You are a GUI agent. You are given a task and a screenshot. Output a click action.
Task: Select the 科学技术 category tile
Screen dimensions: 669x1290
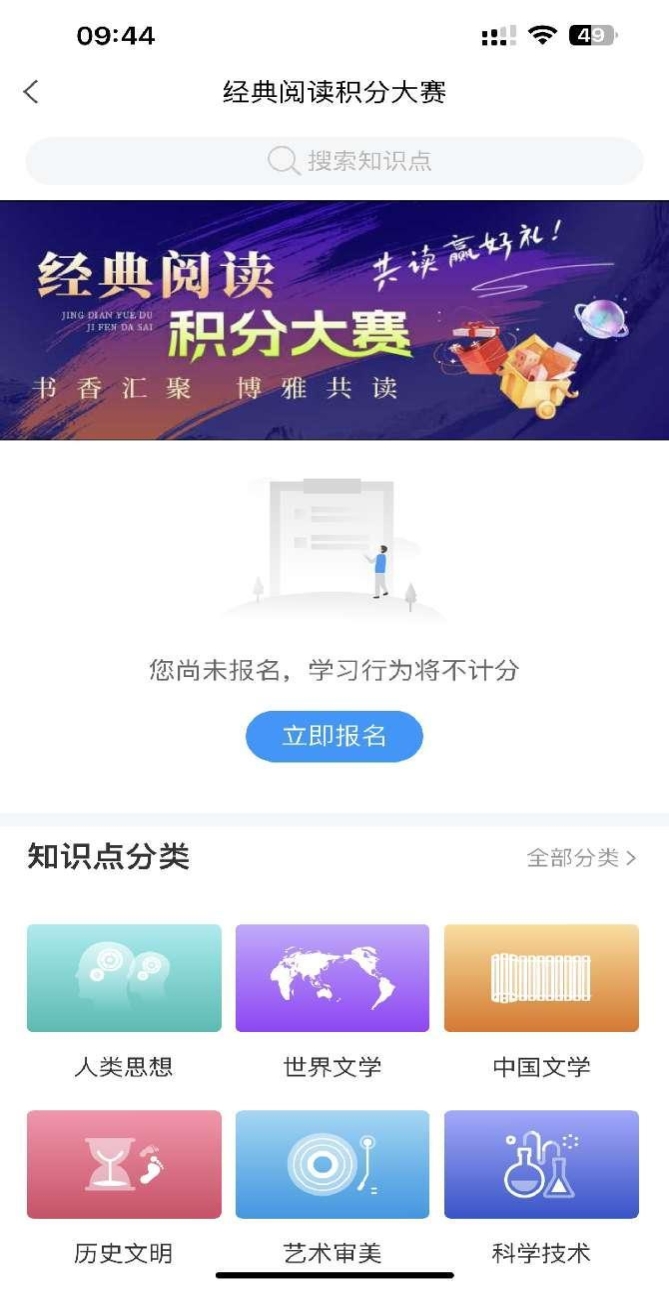[541, 1165]
